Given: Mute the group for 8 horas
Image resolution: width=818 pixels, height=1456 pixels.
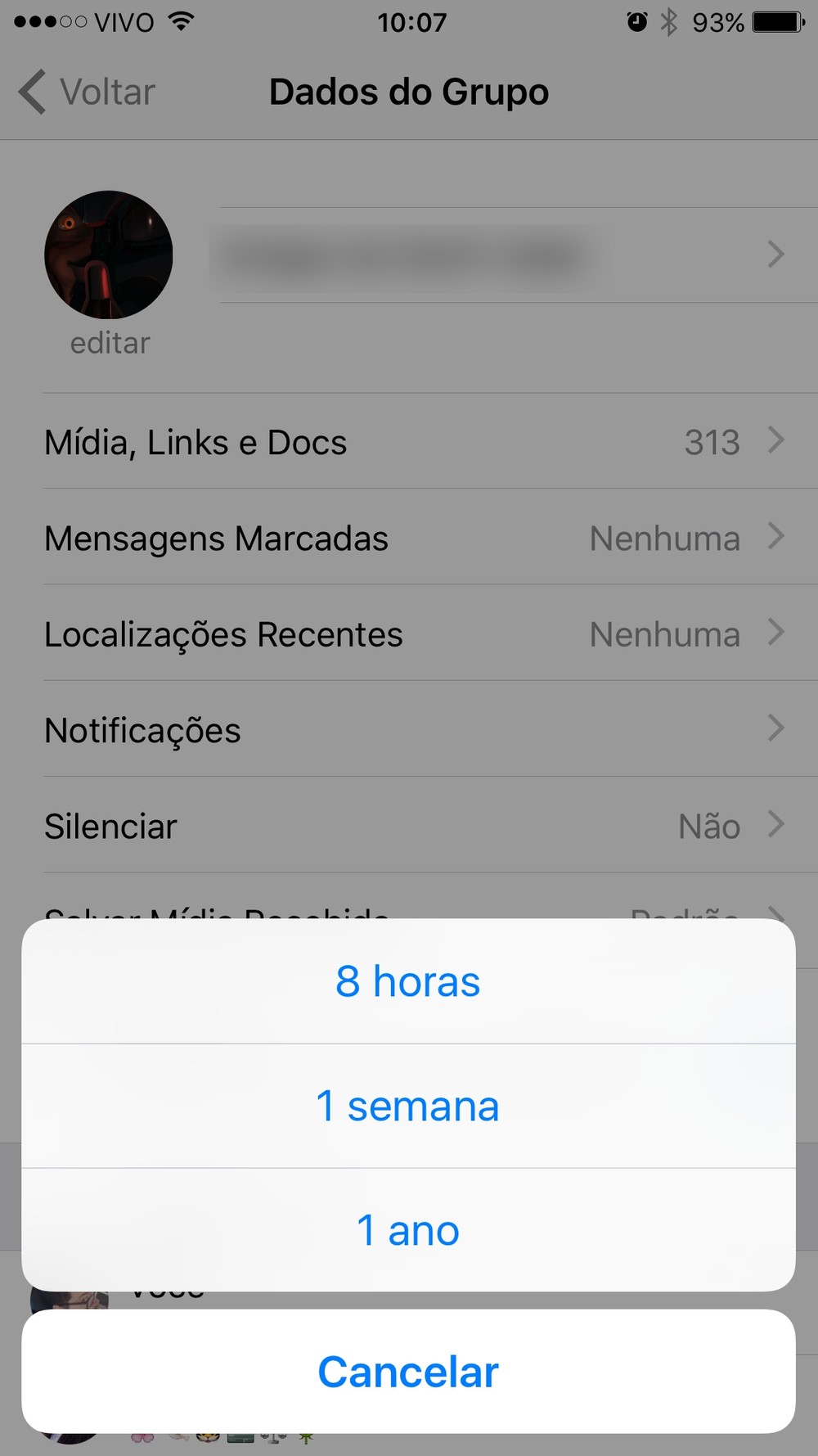Looking at the screenshot, I should click(x=408, y=980).
